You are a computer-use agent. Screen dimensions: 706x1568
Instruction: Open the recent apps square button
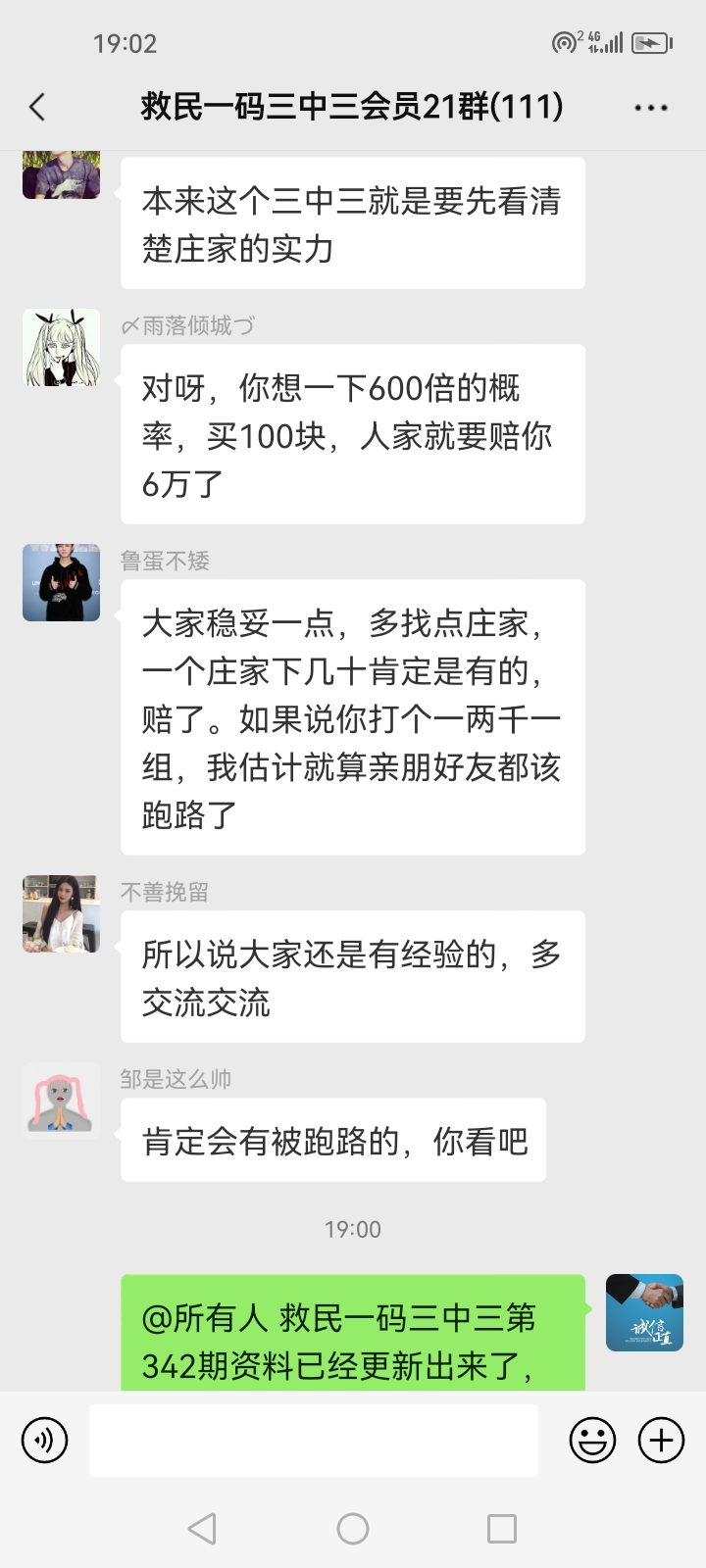click(502, 1529)
